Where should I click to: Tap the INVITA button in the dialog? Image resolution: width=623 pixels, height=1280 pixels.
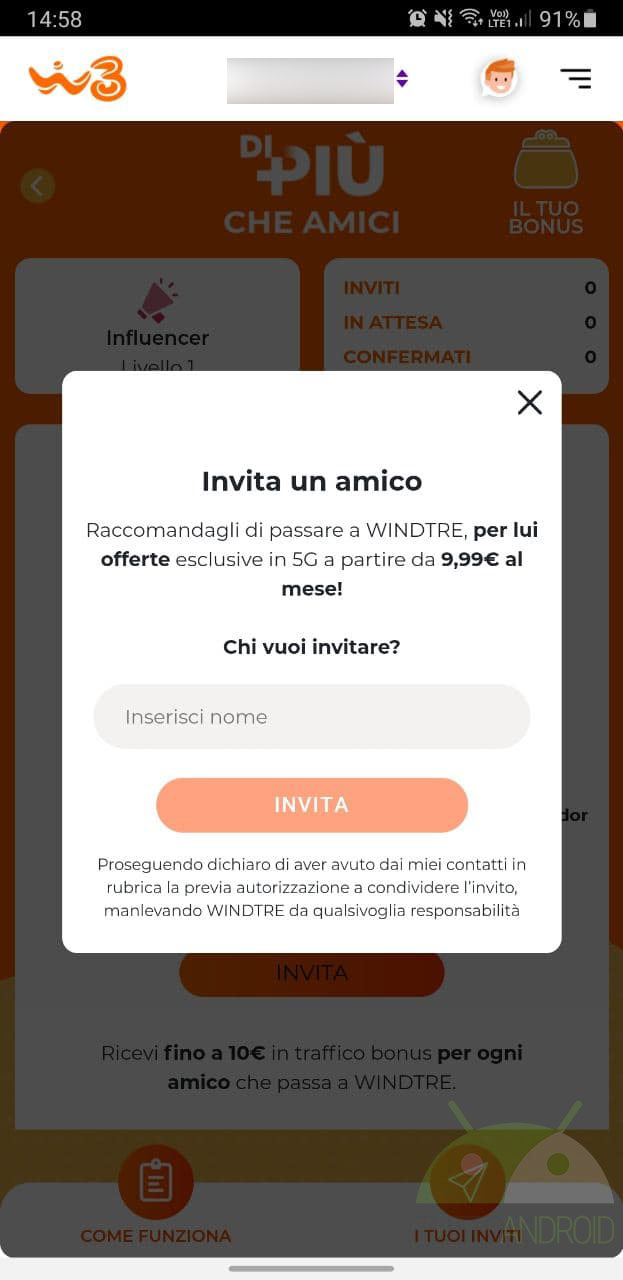click(x=311, y=805)
